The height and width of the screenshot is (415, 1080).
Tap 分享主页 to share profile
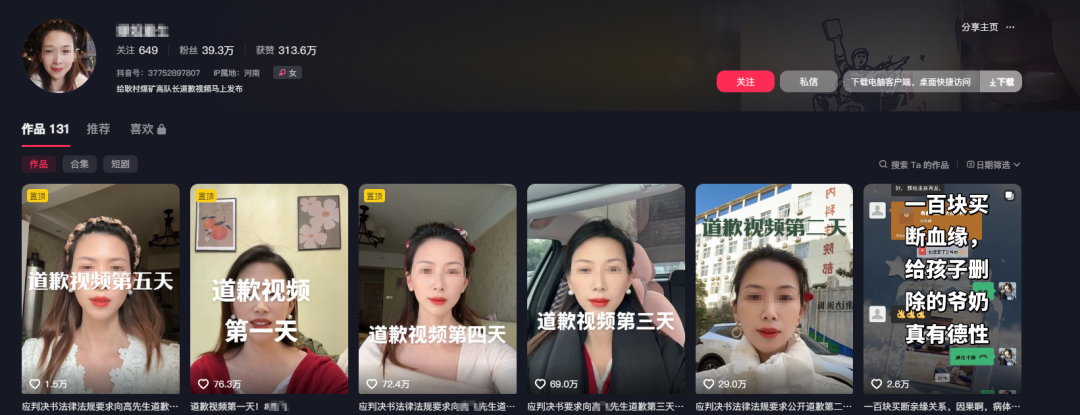[979, 27]
